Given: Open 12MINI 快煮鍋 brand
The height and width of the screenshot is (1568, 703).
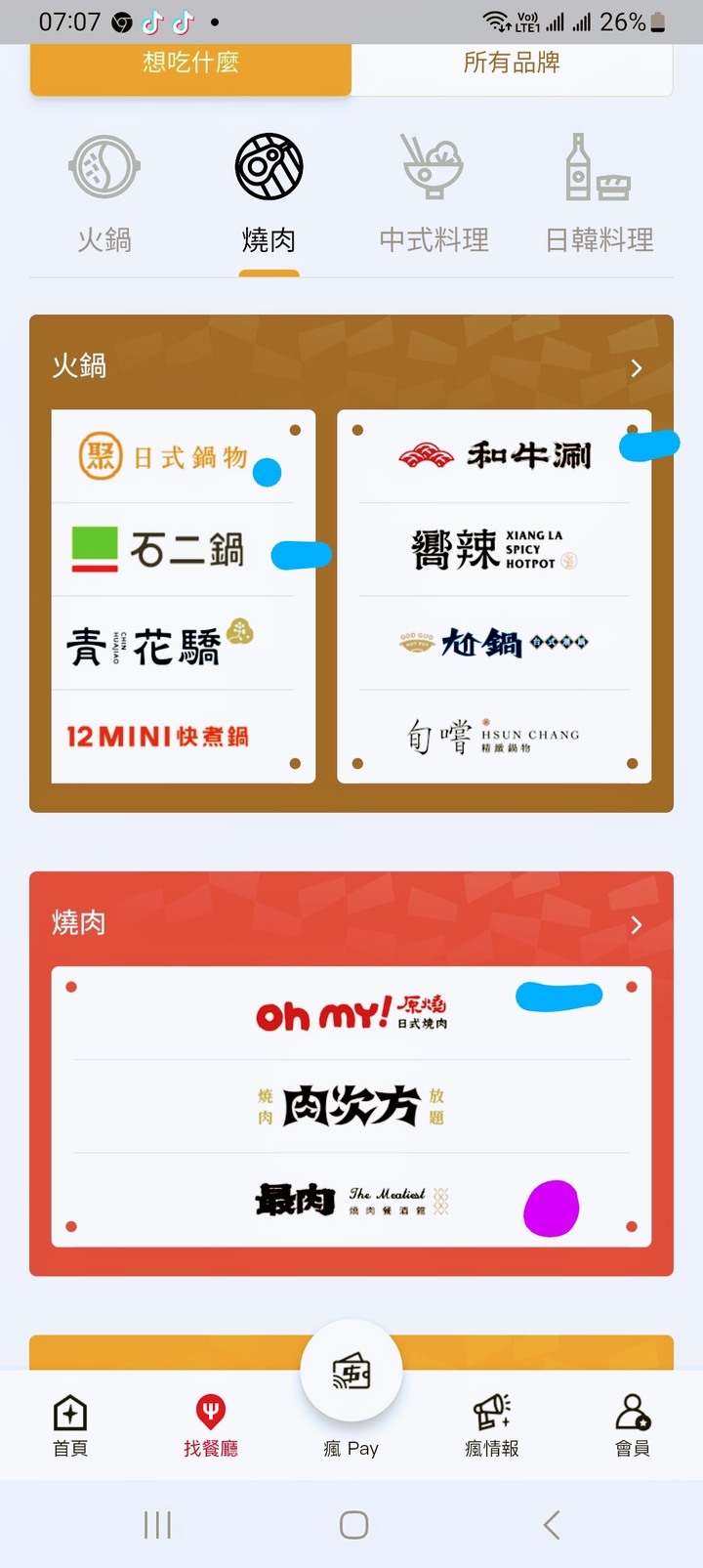Looking at the screenshot, I should point(158,736).
